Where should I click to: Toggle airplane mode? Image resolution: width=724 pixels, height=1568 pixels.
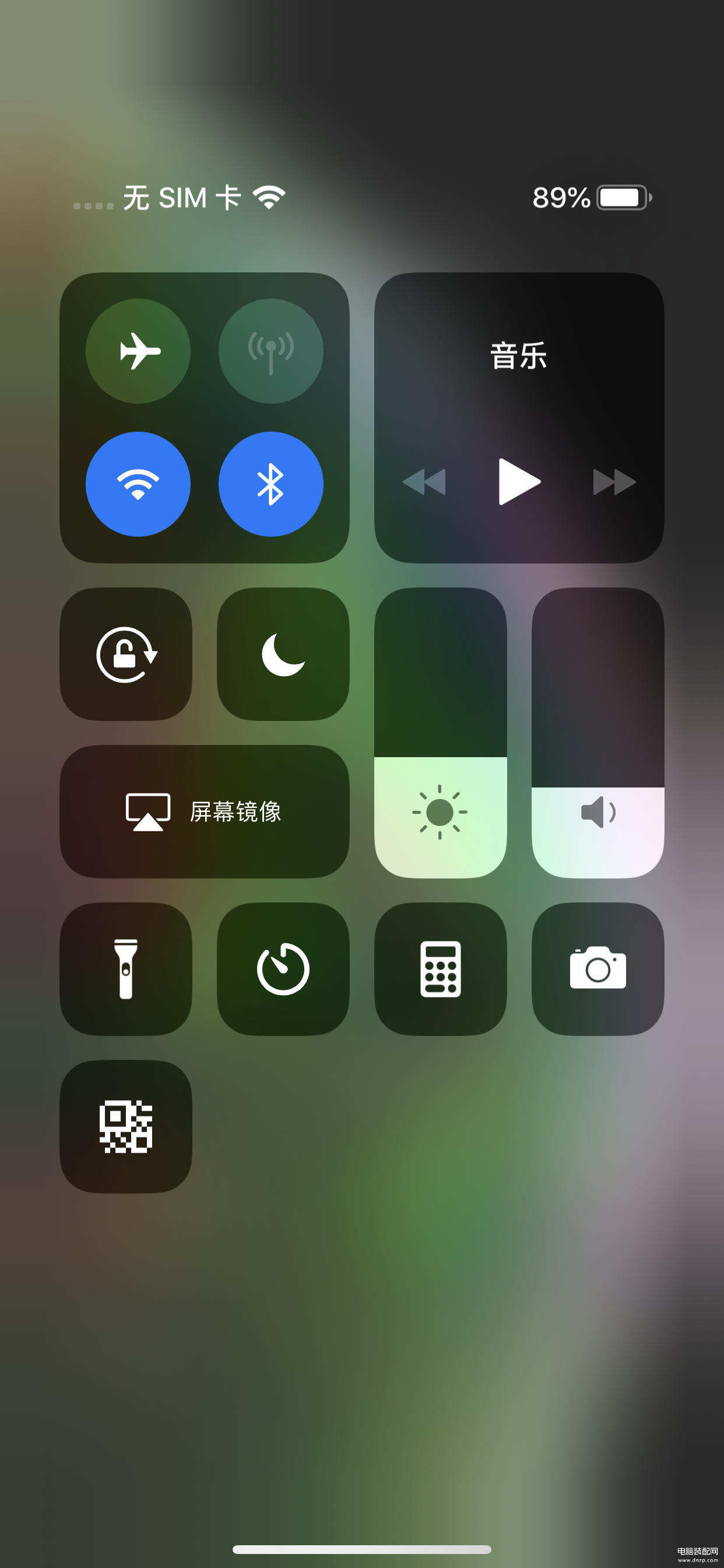pos(138,351)
